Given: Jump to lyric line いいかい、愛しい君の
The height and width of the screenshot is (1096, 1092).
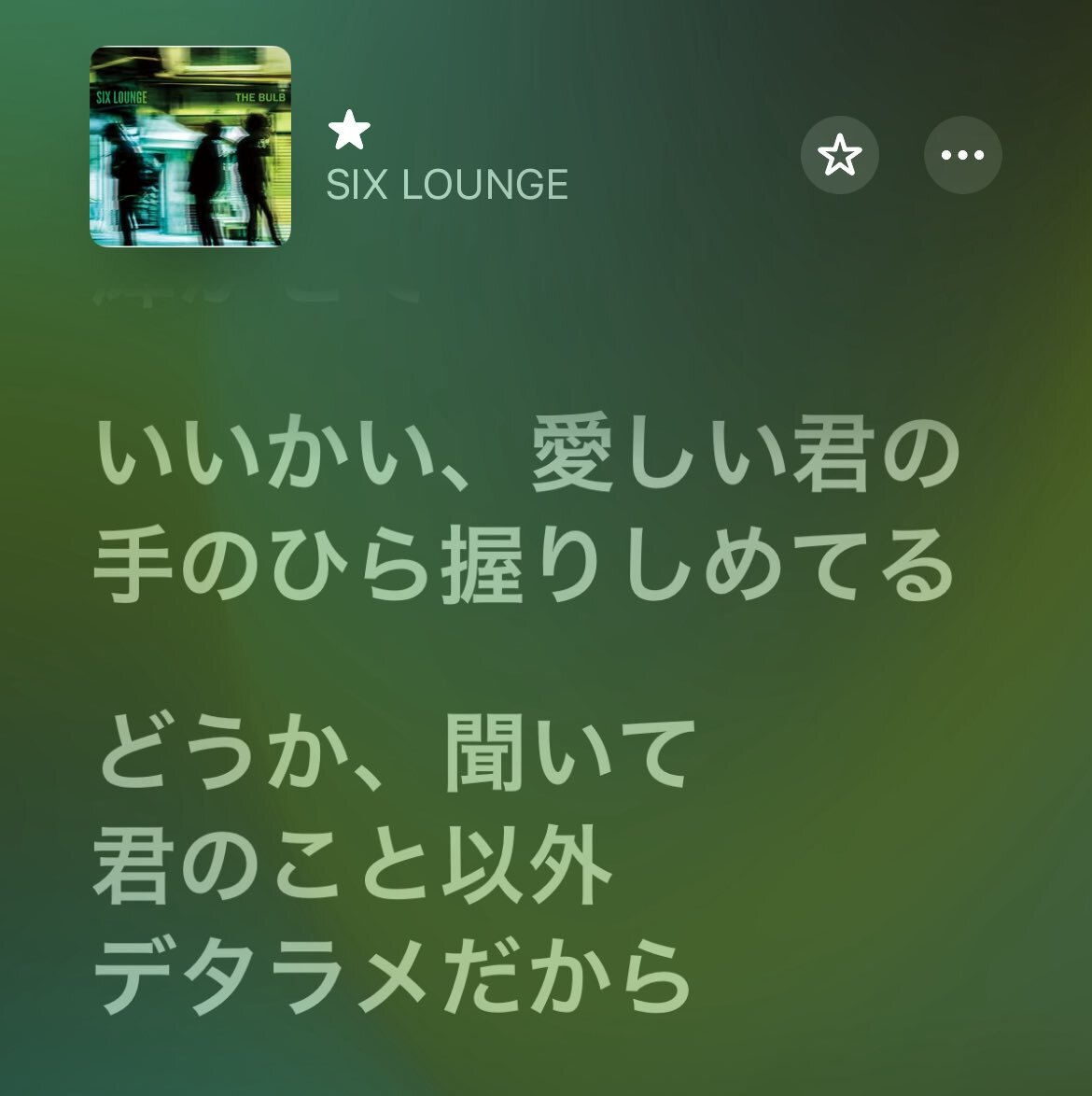Looking at the screenshot, I should (526, 457).
